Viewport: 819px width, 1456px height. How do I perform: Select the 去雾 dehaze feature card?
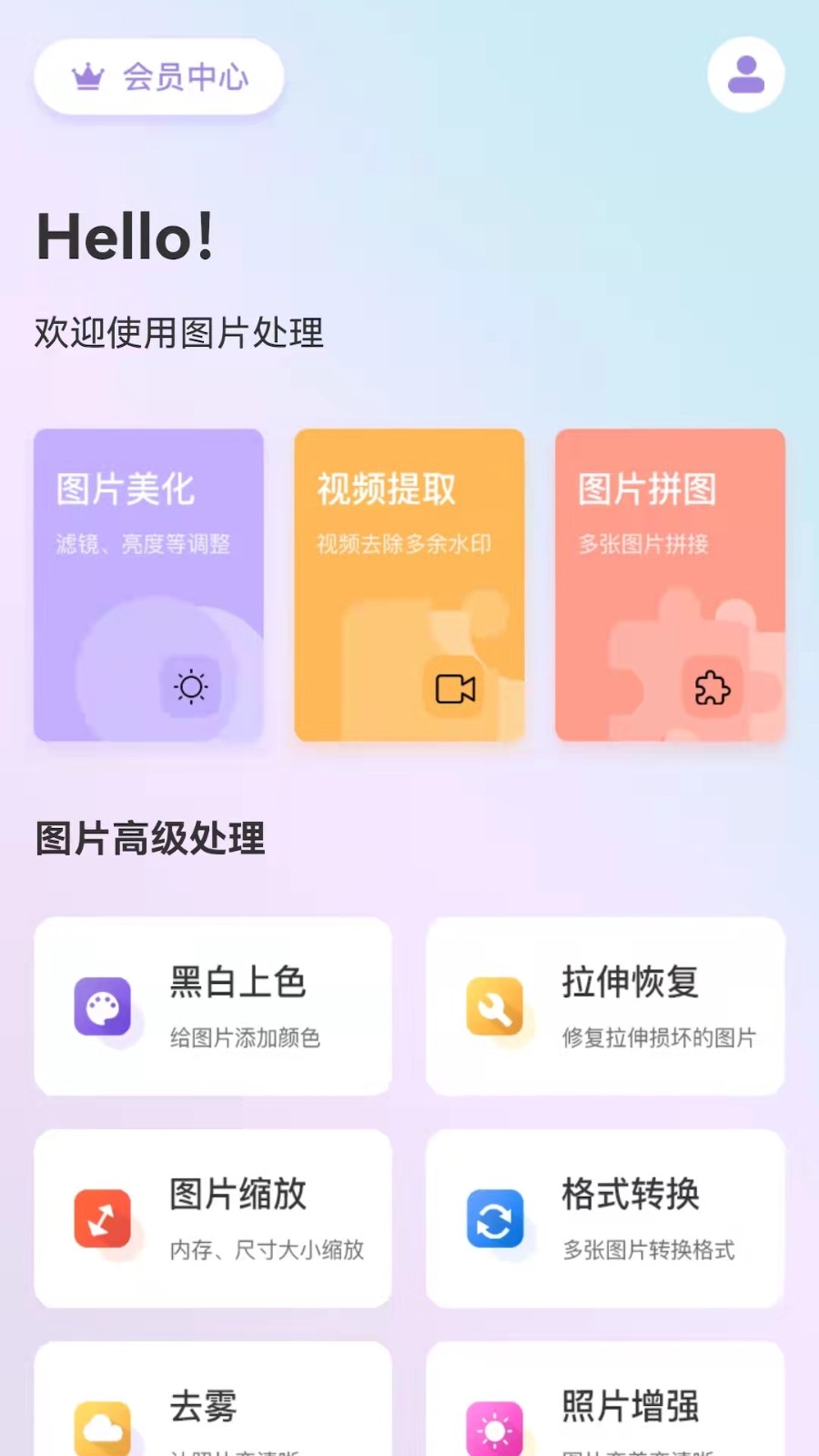pyautogui.click(x=213, y=1406)
